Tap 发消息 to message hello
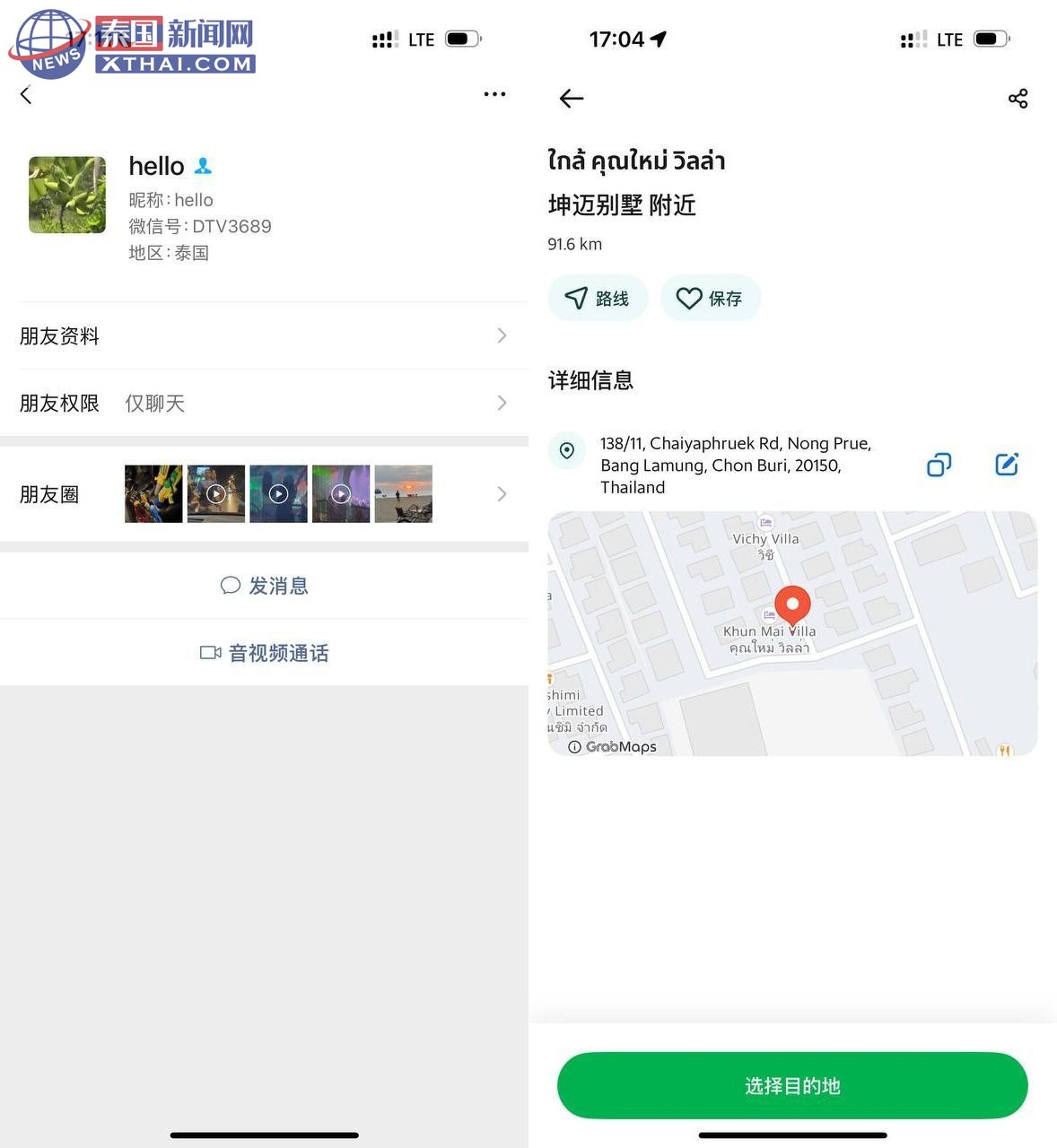The height and width of the screenshot is (1148, 1057). 265,586
